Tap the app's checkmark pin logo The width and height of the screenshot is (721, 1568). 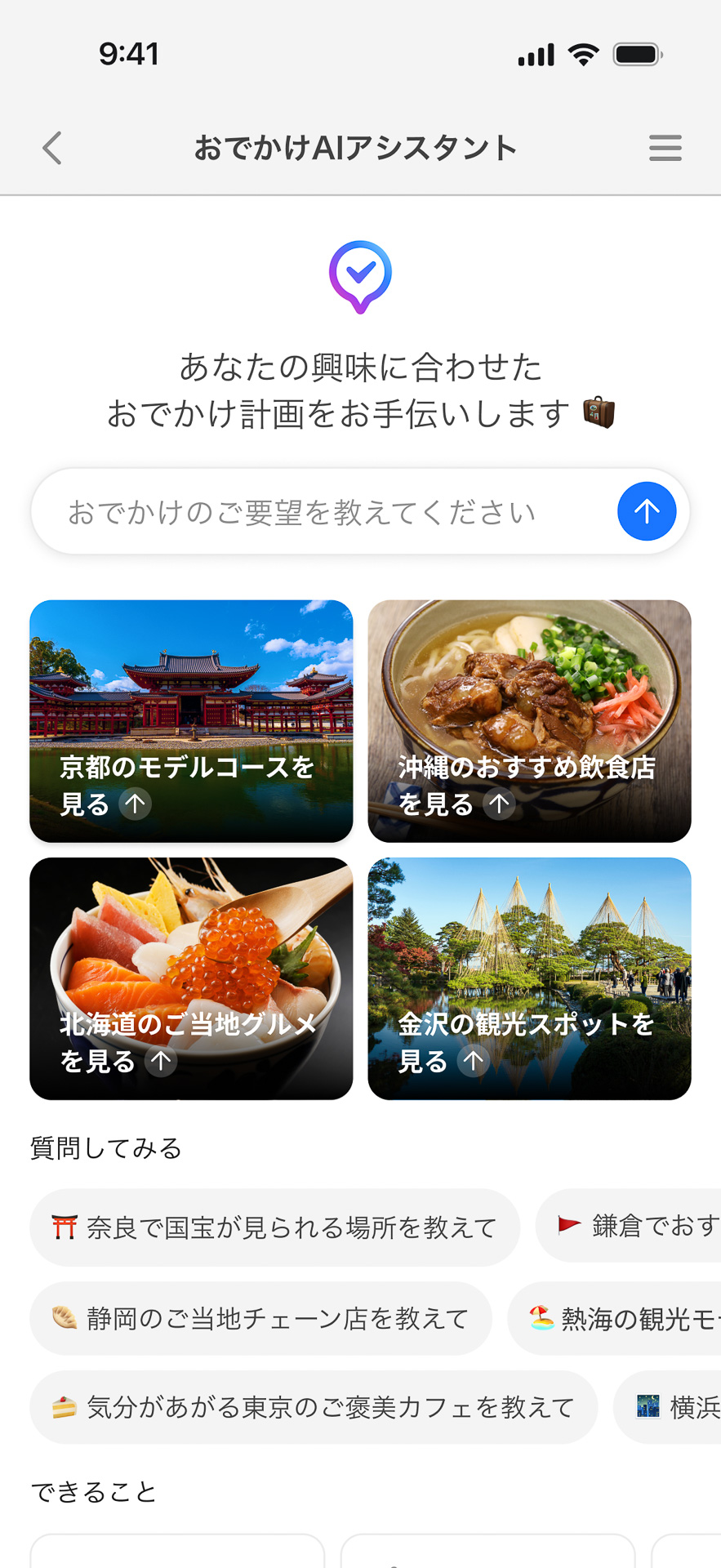pos(360,276)
